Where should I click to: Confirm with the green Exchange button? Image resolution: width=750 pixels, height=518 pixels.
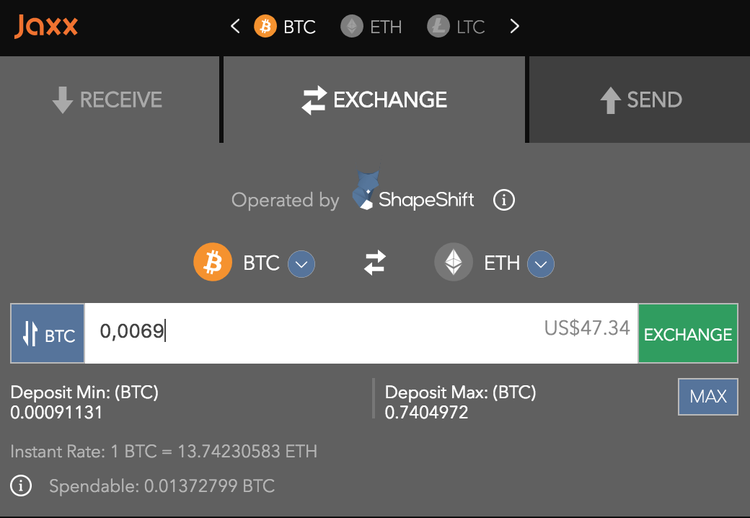[x=688, y=334]
